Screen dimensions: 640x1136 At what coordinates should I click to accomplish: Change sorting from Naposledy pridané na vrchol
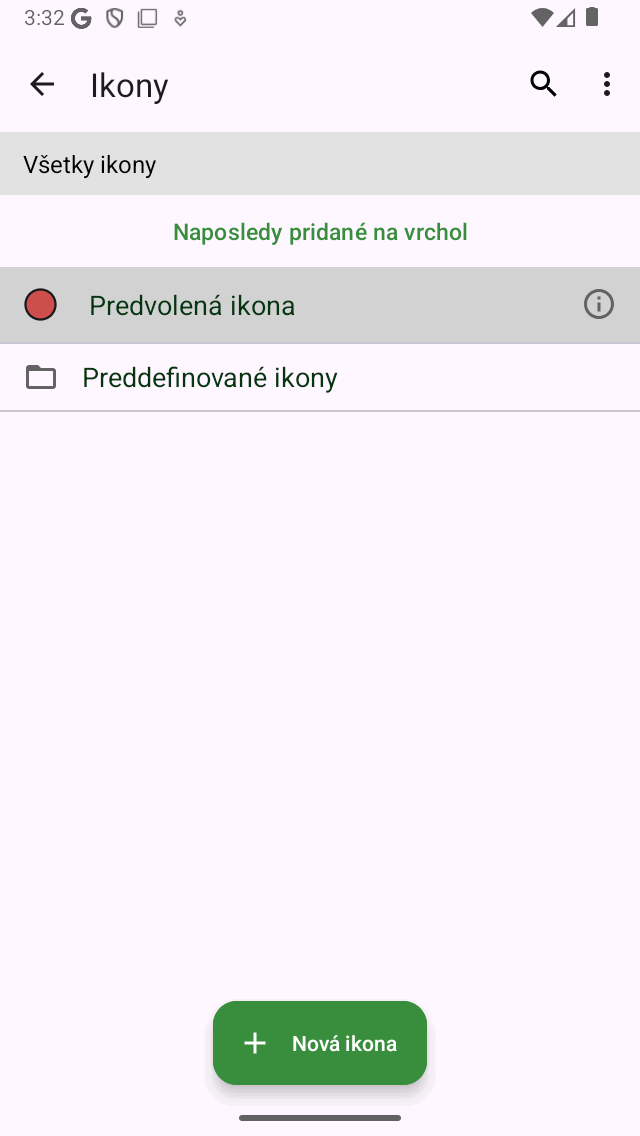[x=320, y=232]
